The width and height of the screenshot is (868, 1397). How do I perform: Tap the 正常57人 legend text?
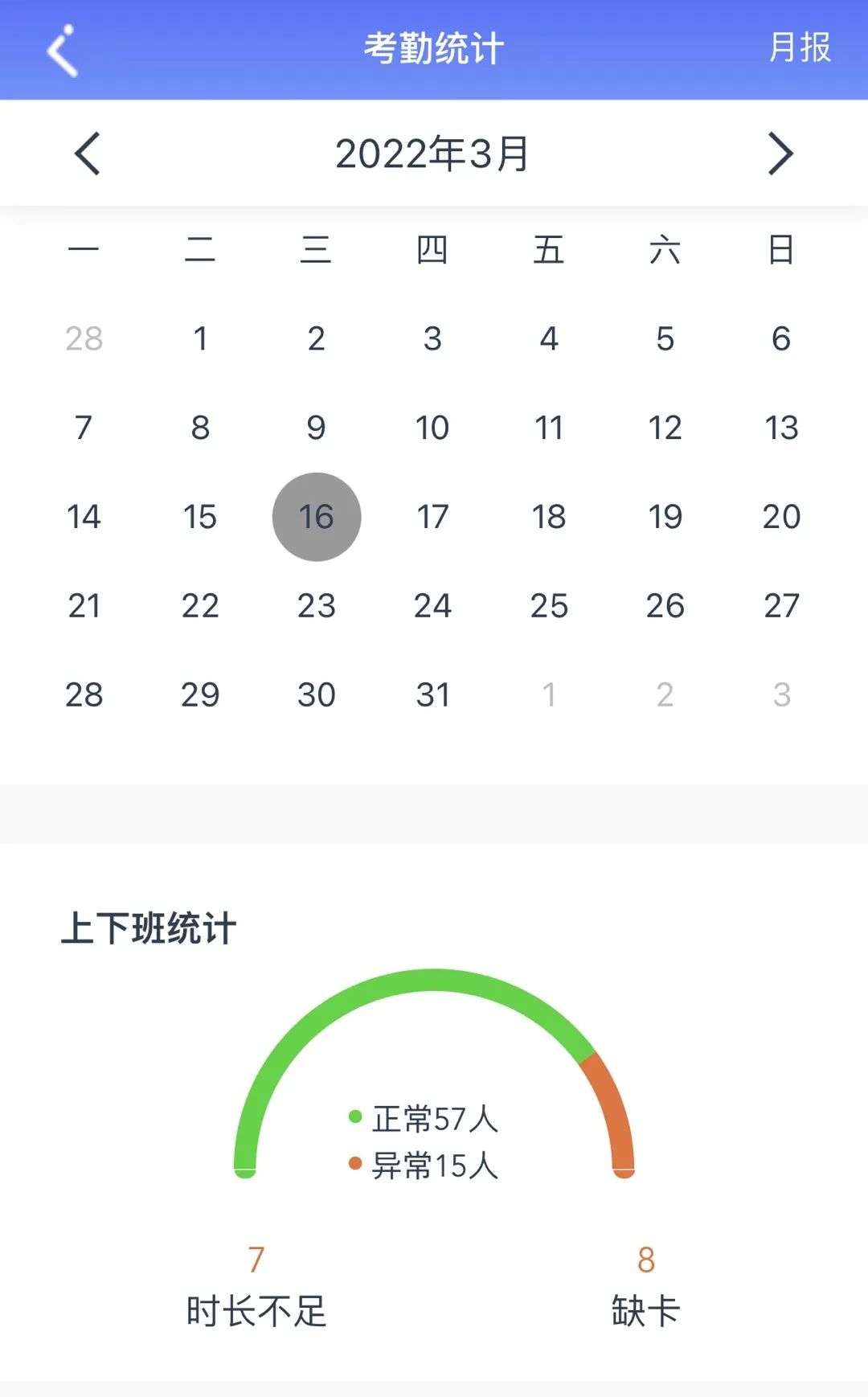434,1116
